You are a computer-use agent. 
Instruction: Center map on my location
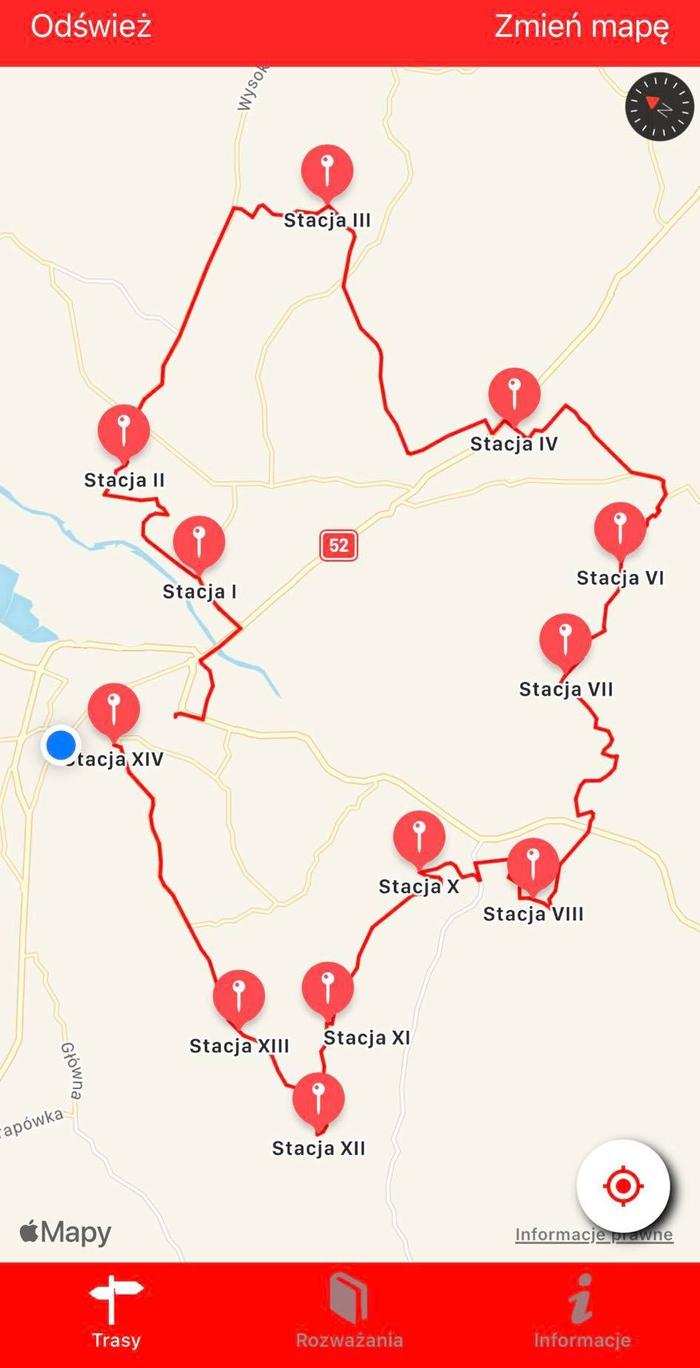[623, 1186]
